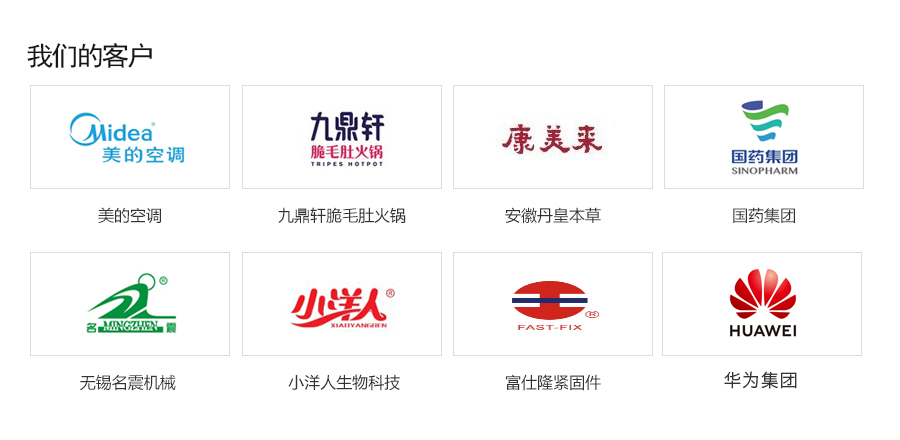The width and height of the screenshot is (900, 440).
Task: View the 华为集团 client card
Action: [762, 304]
